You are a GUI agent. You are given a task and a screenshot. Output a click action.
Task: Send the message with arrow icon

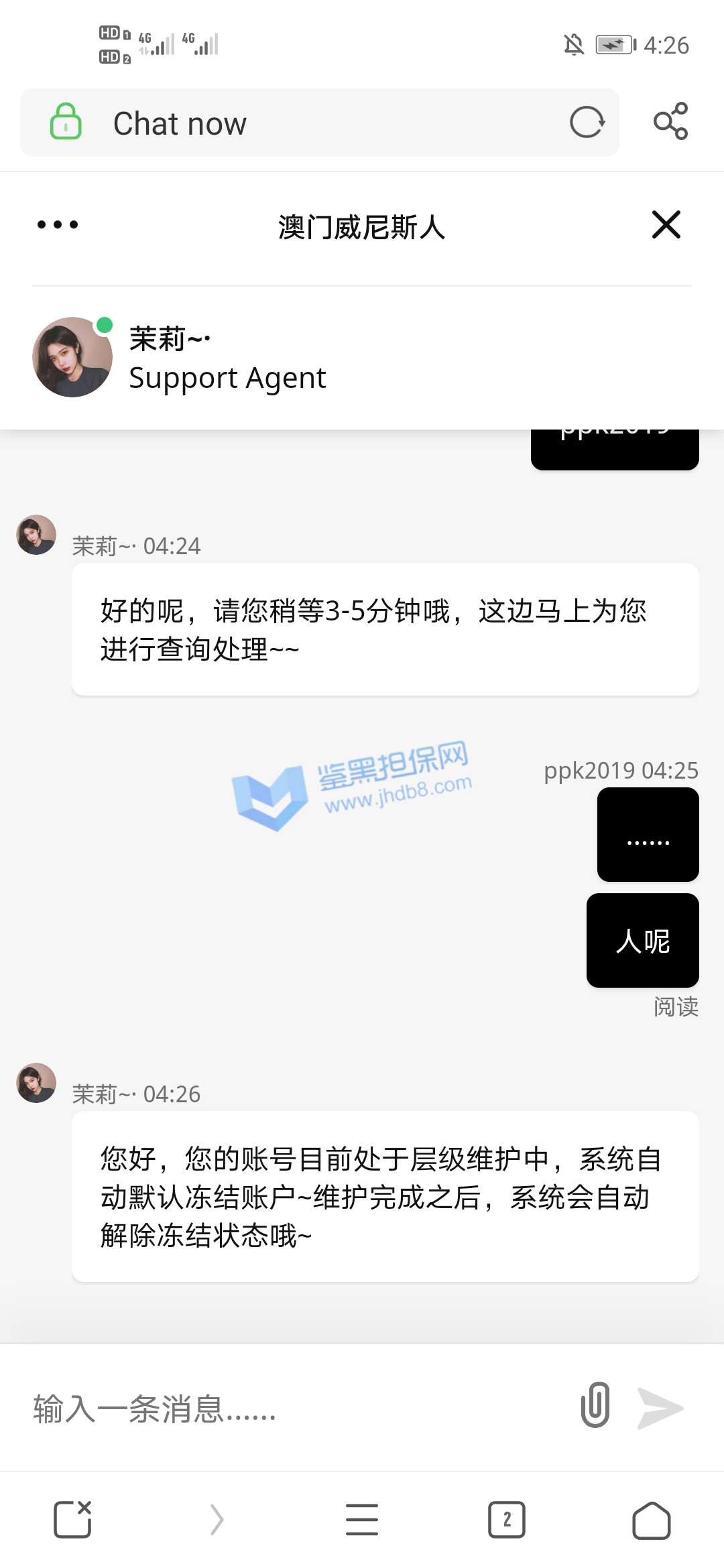[660, 1408]
